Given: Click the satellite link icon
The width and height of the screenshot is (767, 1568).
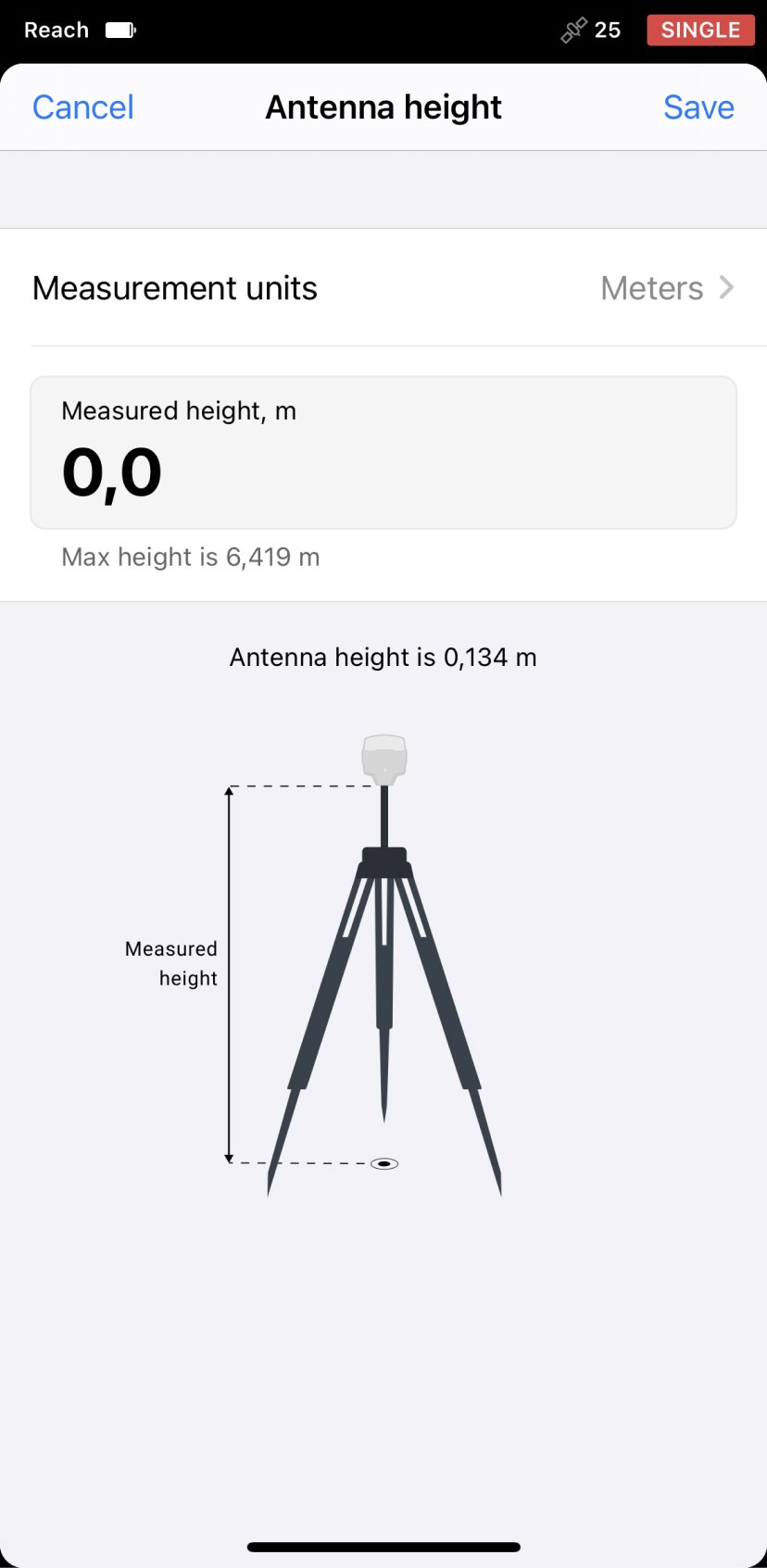Looking at the screenshot, I should [572, 30].
